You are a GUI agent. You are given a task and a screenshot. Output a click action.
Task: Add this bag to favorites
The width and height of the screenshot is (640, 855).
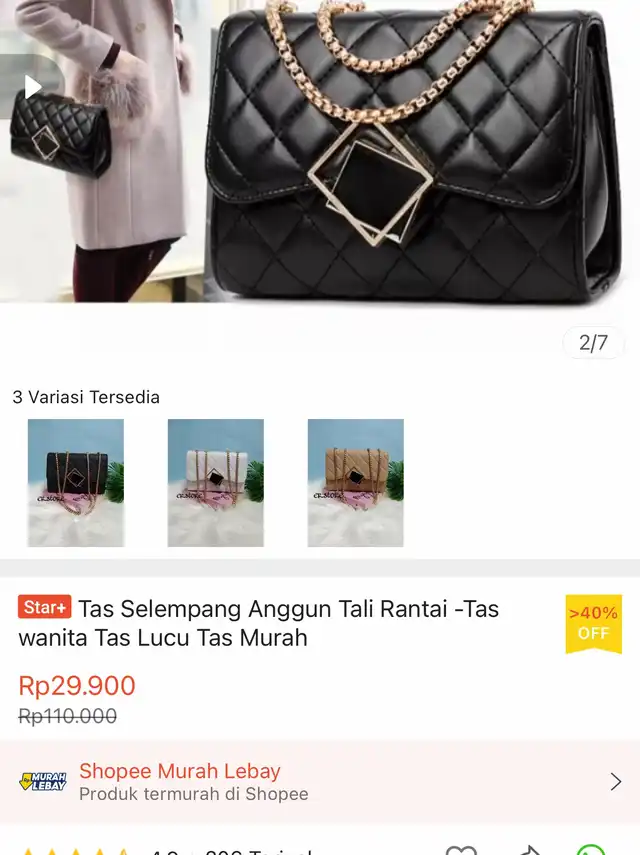[x=461, y=850]
